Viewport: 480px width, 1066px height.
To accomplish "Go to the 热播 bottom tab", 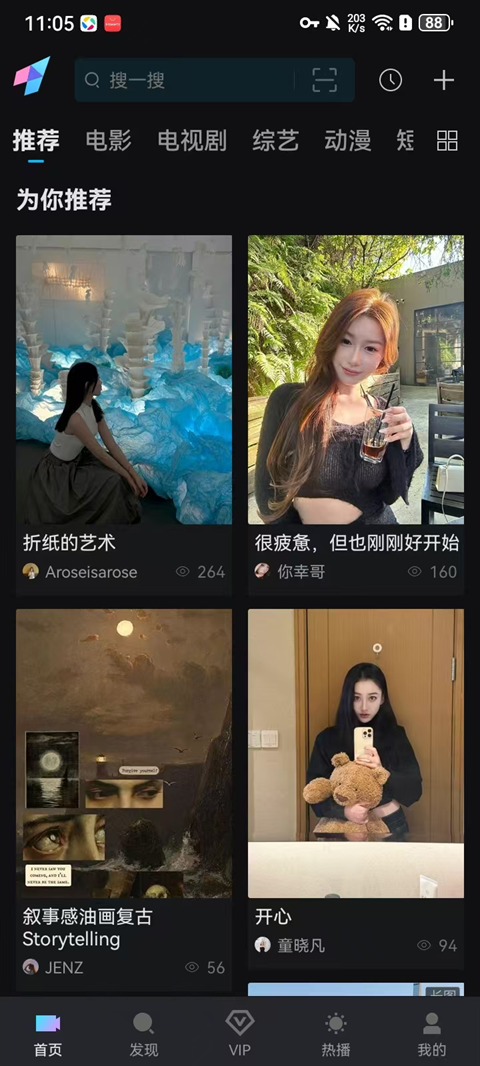I will pos(335,1035).
